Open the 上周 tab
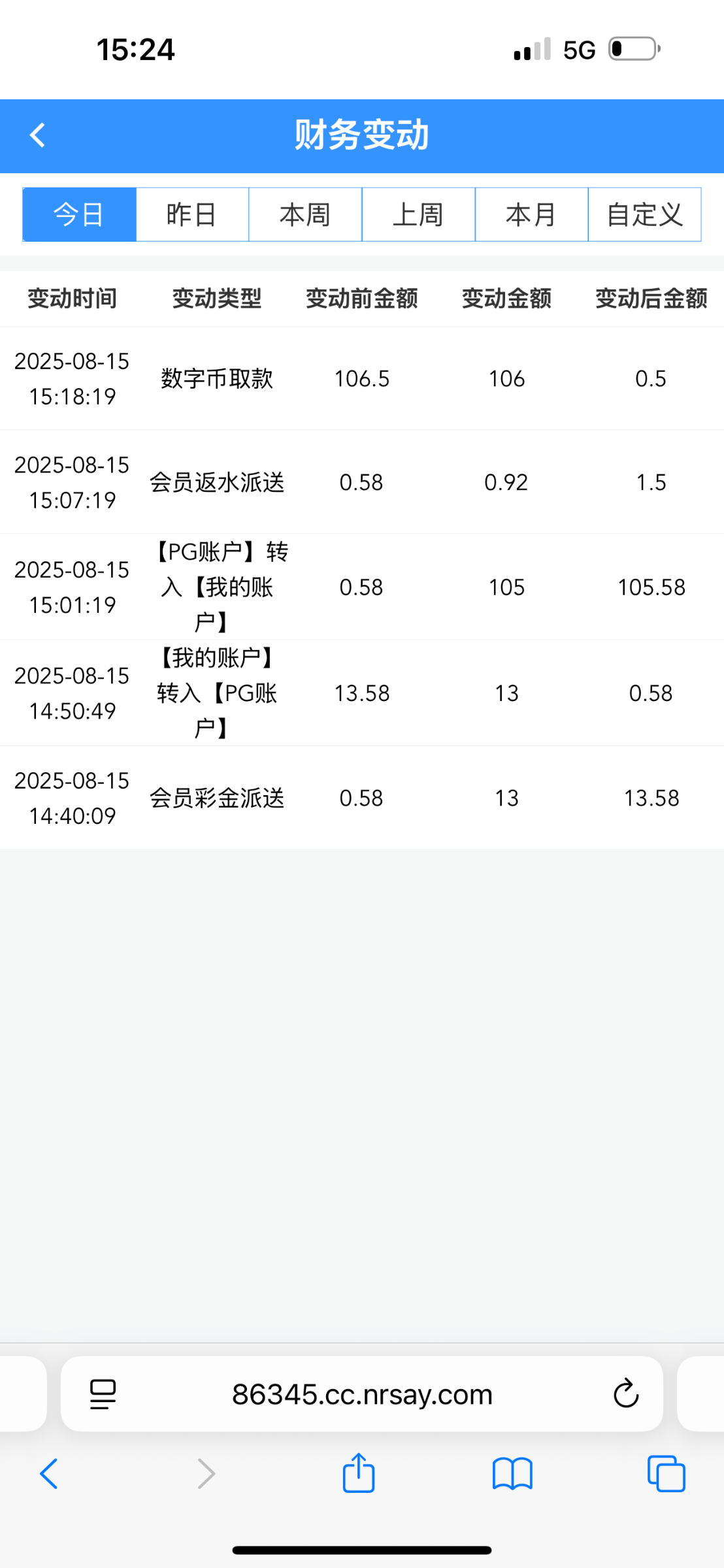This screenshot has width=724, height=1568. [x=418, y=214]
